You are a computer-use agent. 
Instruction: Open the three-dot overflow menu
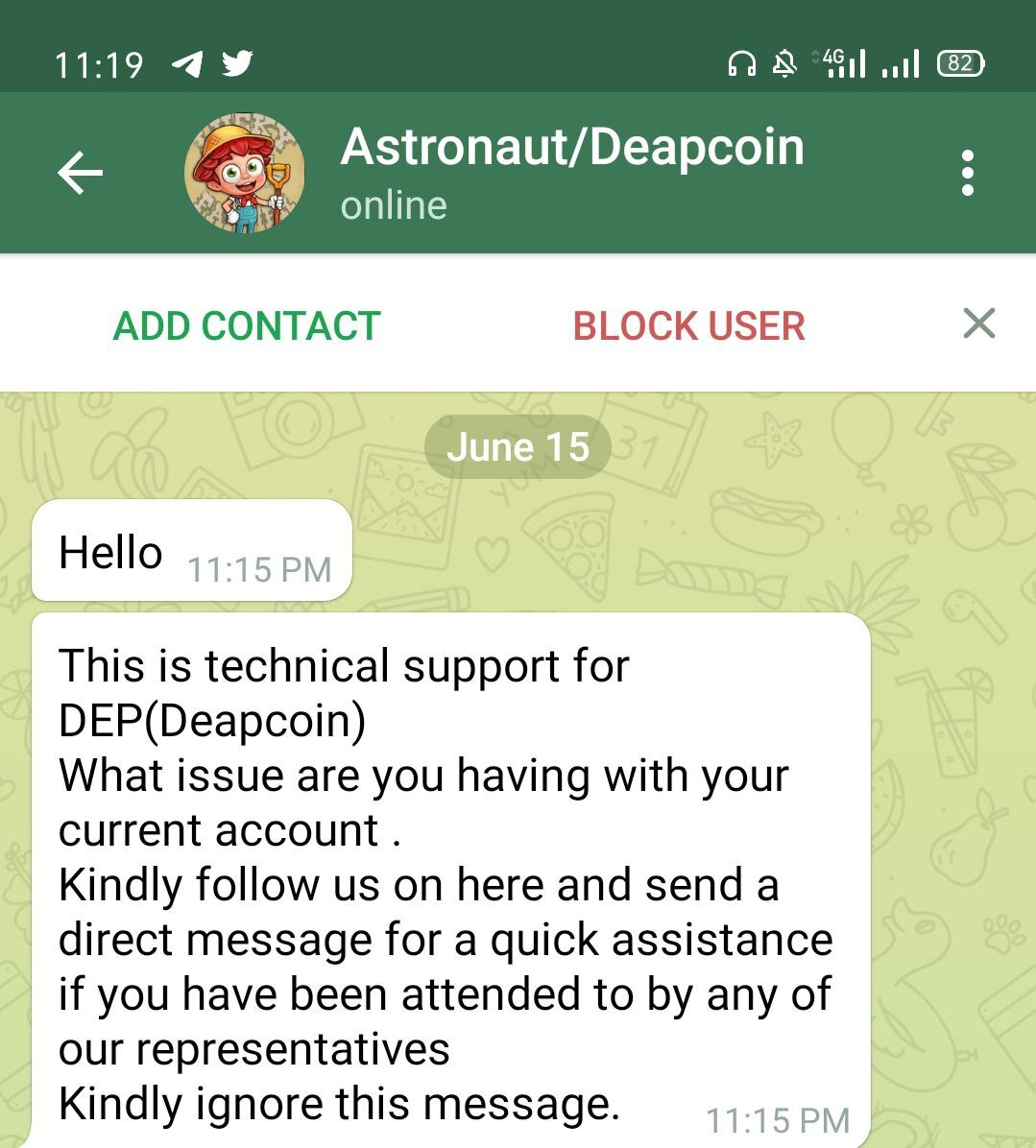pos(967,173)
